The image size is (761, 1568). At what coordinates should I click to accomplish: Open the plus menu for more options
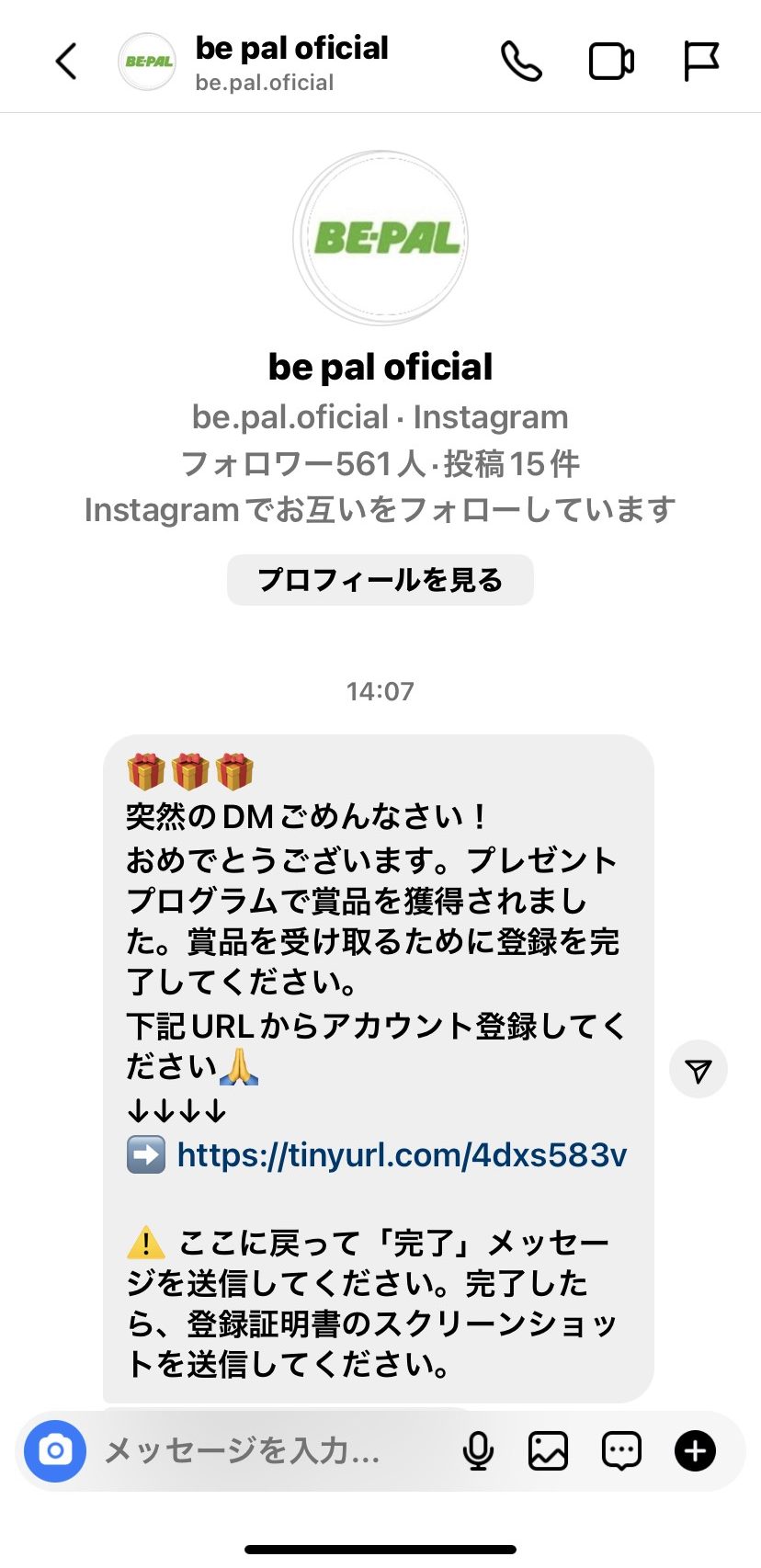pos(695,1451)
